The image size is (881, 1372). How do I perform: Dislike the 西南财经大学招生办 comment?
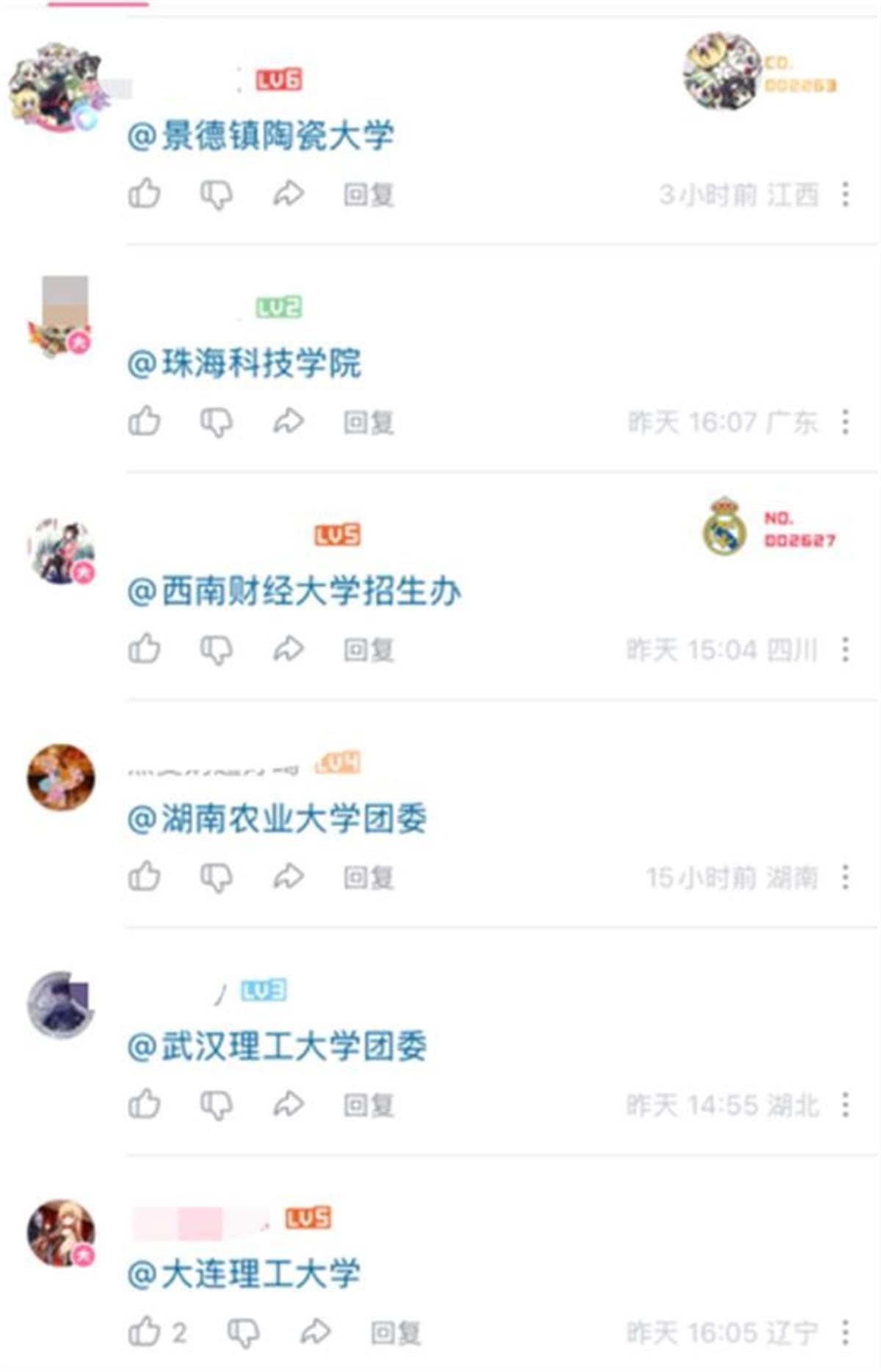pos(217,650)
